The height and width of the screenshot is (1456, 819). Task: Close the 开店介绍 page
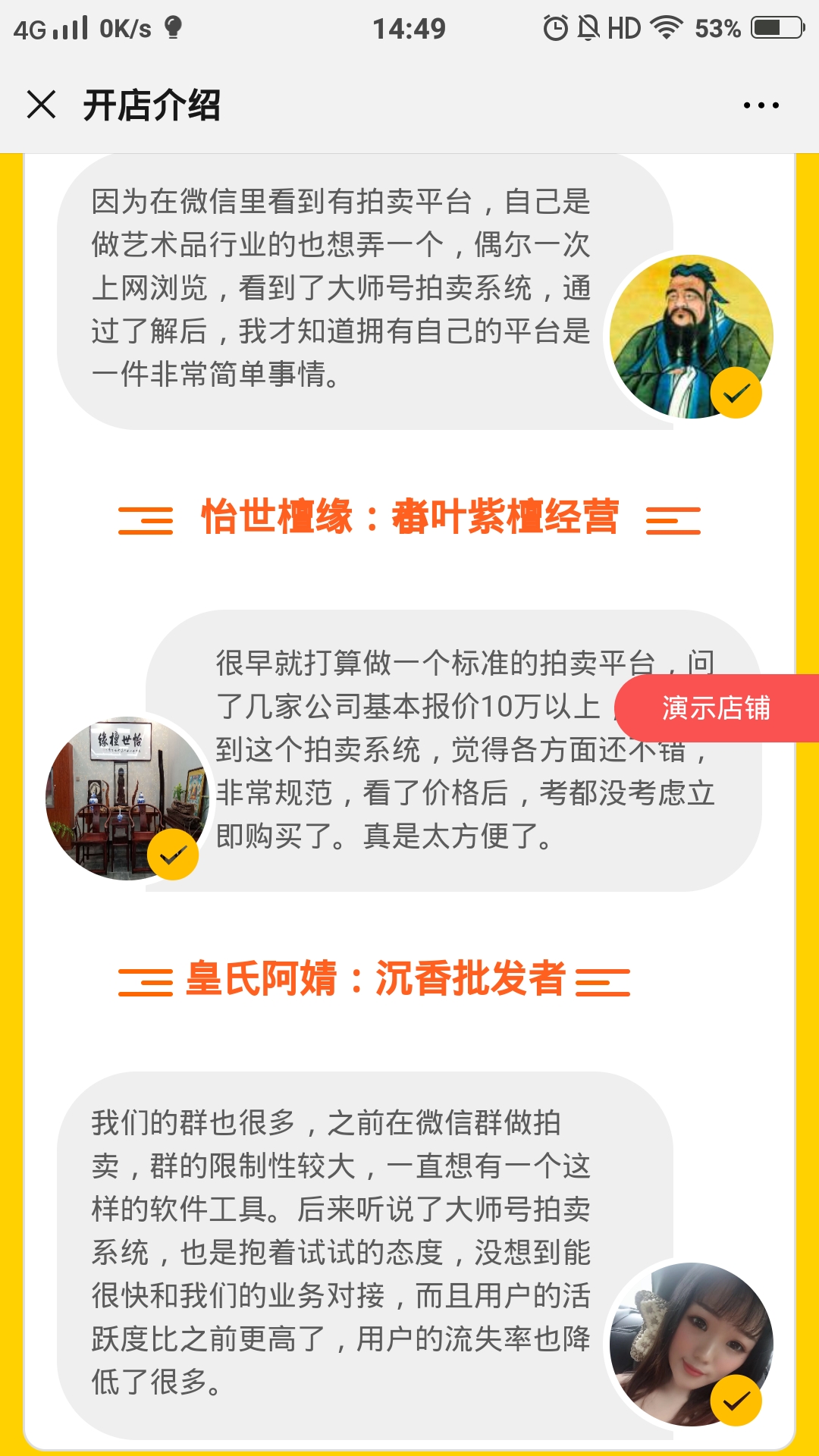[x=41, y=105]
